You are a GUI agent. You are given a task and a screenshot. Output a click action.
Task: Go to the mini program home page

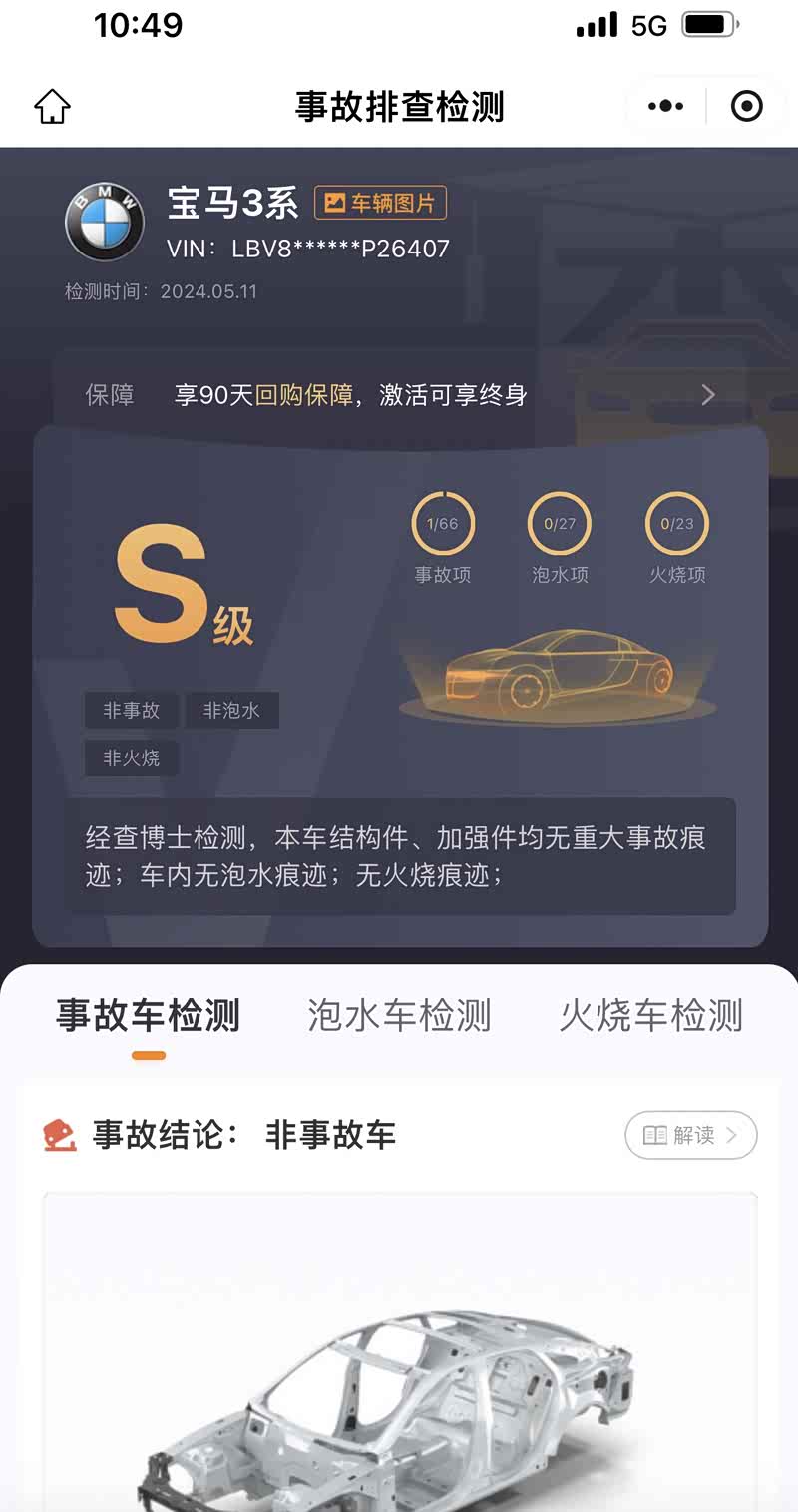point(52,106)
